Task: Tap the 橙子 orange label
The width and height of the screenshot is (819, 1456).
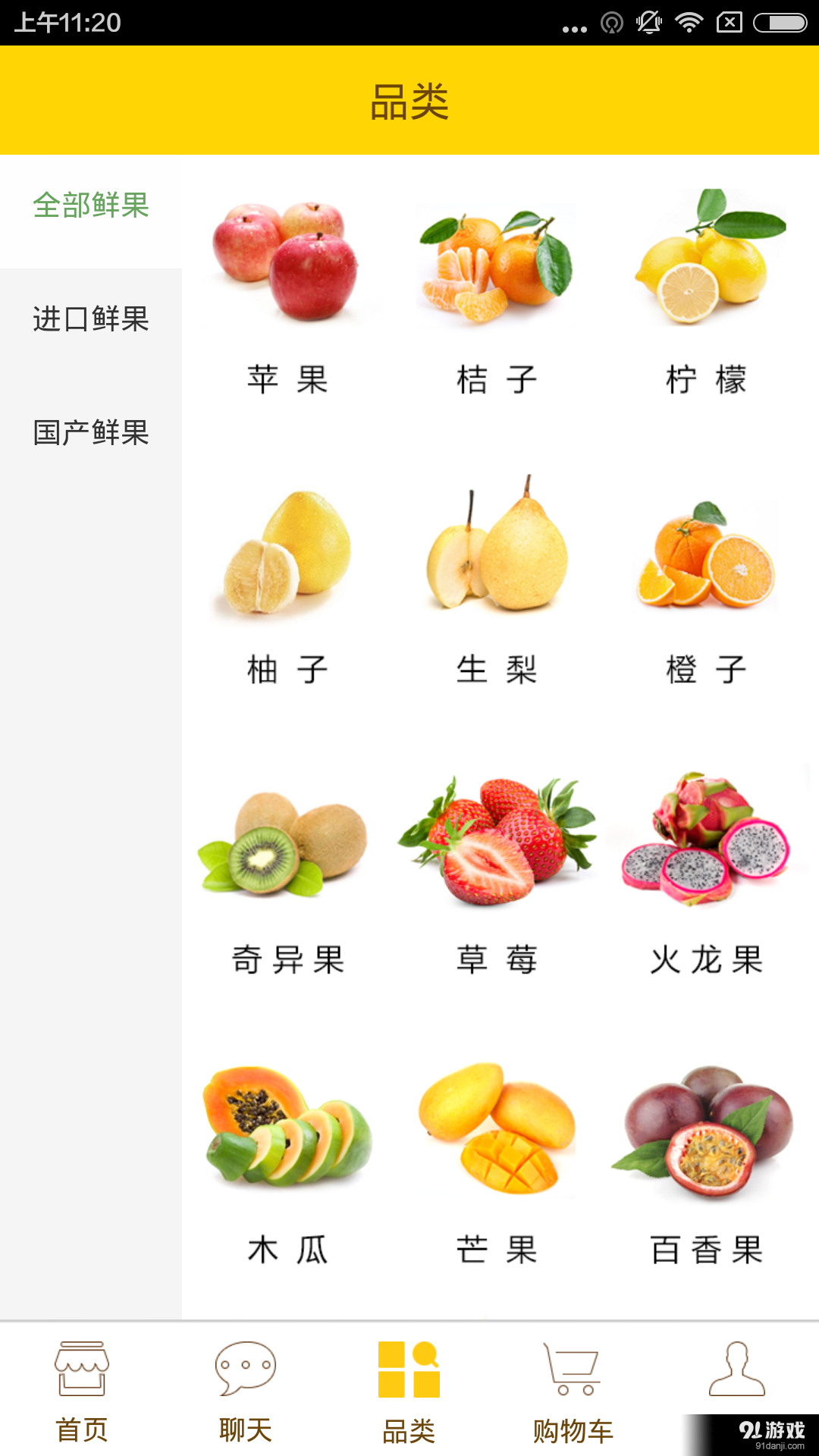Action: (705, 668)
